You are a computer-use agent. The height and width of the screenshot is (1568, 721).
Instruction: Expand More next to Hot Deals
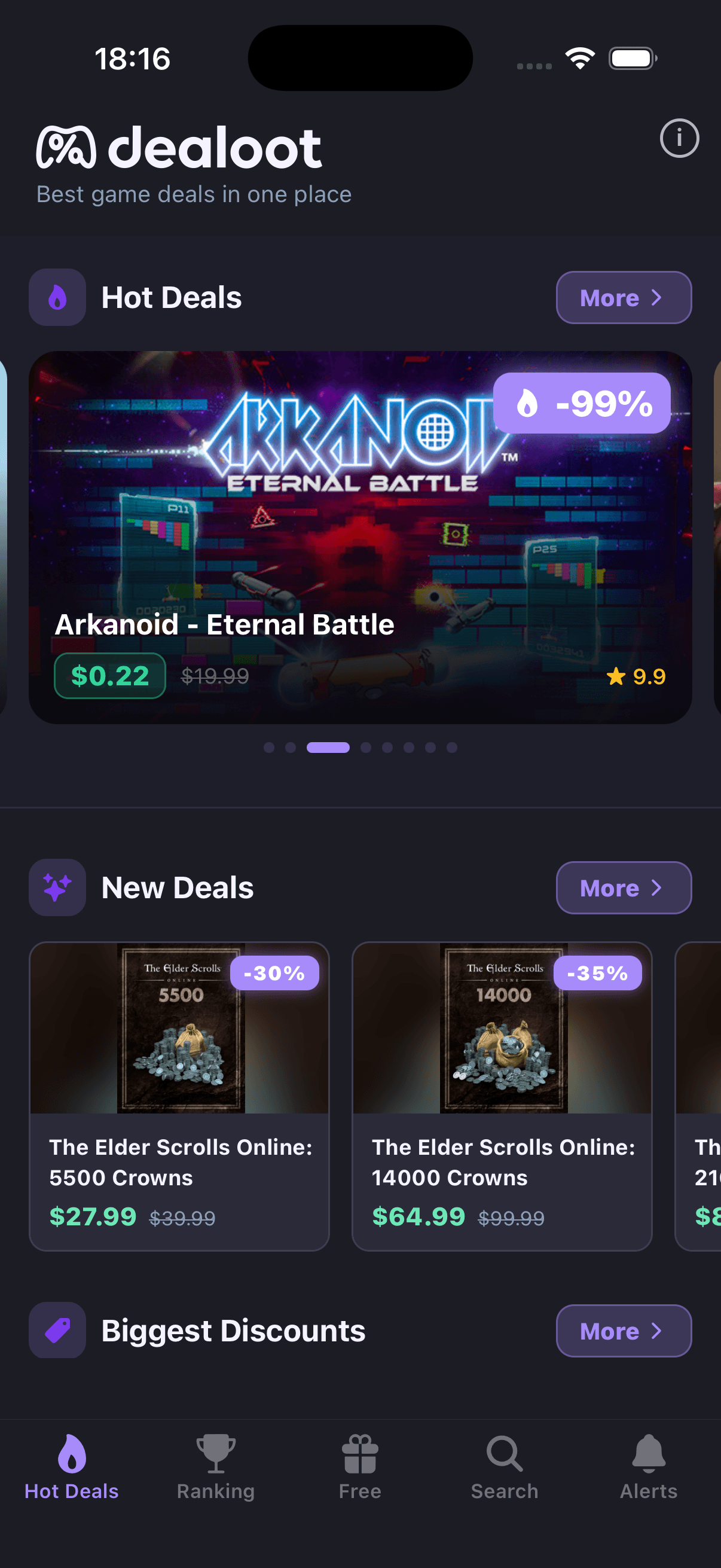[x=623, y=297]
